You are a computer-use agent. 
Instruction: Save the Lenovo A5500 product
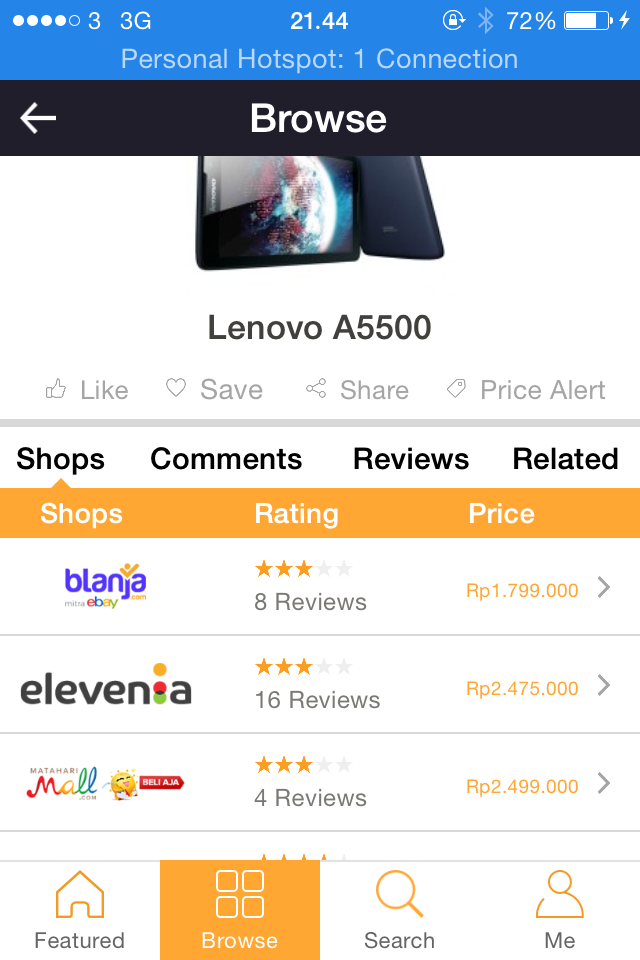click(215, 390)
